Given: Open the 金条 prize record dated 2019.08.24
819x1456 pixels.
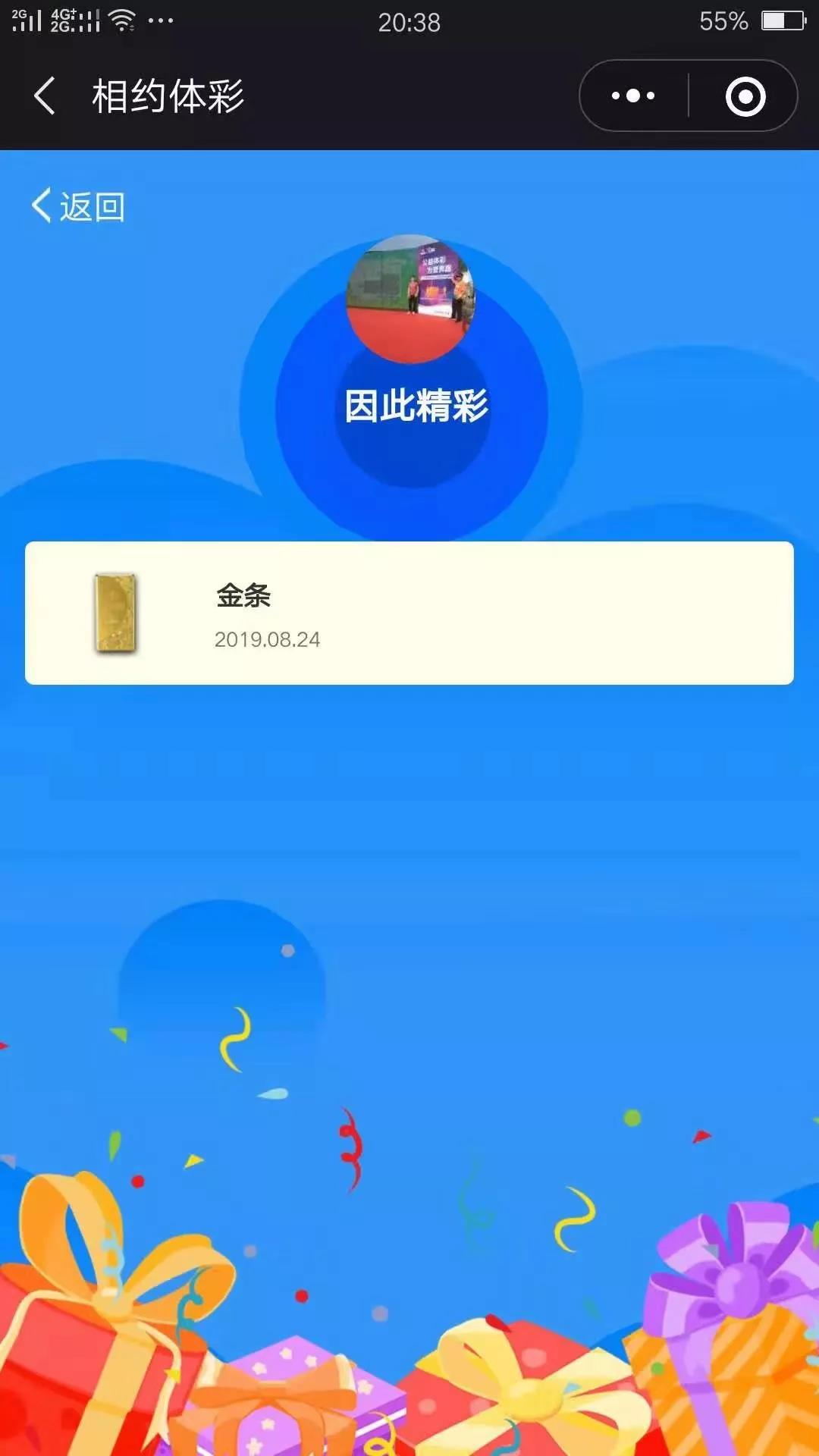Looking at the screenshot, I should [409, 613].
